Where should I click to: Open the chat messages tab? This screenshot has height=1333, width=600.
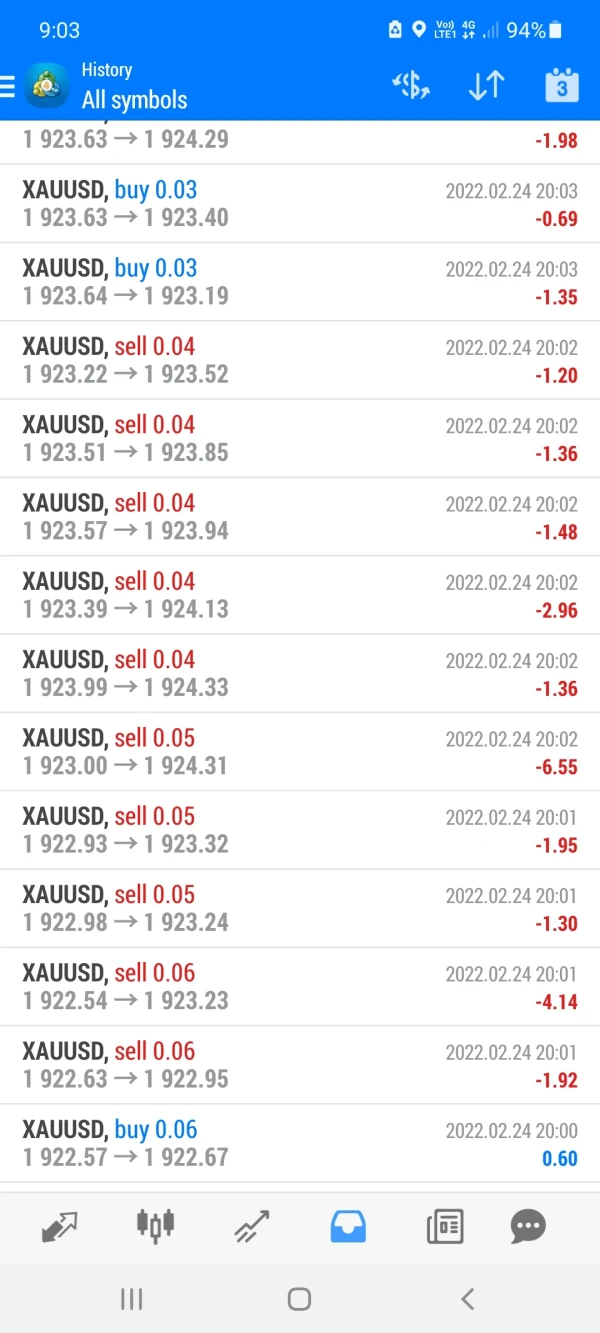point(528,1225)
